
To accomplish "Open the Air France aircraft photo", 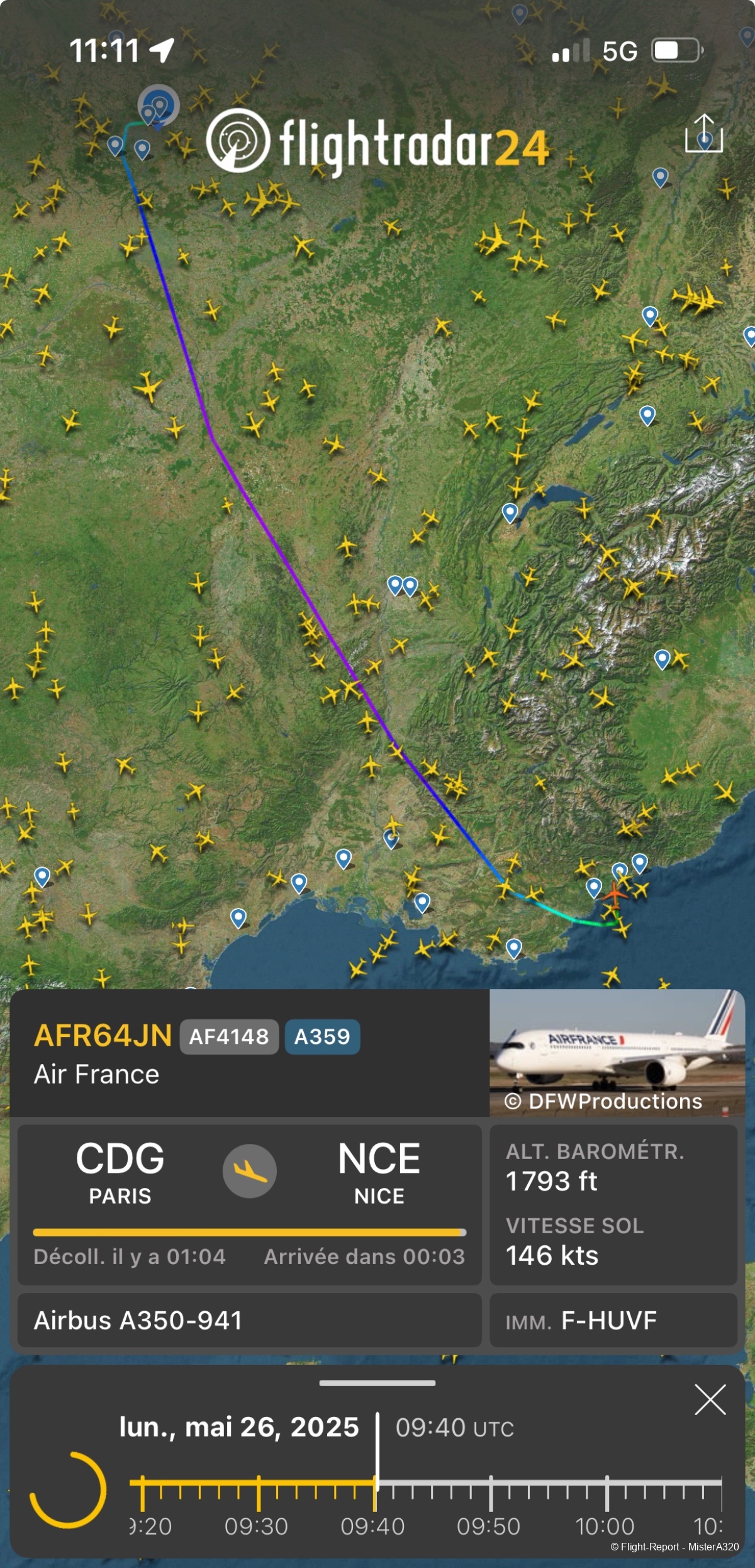I will click(616, 1052).
